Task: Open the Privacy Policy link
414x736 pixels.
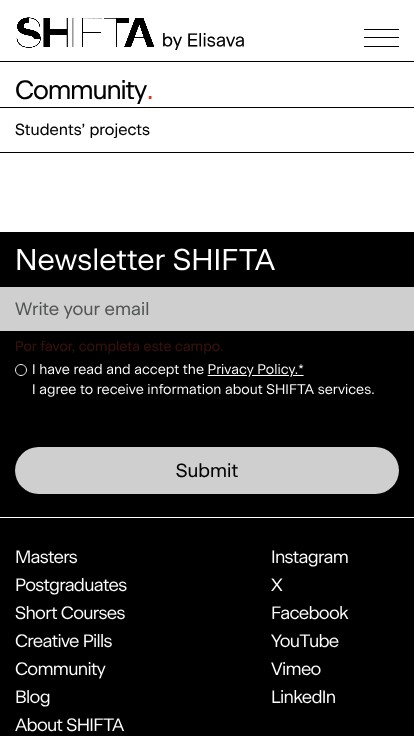Action: coord(255,369)
